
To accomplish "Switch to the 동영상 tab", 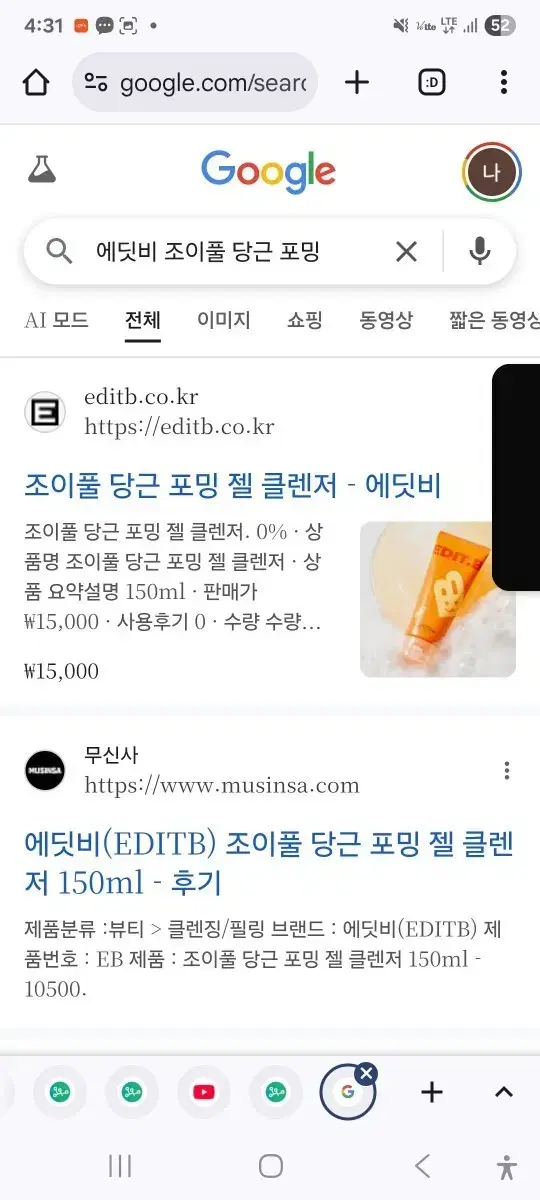I will (386, 320).
